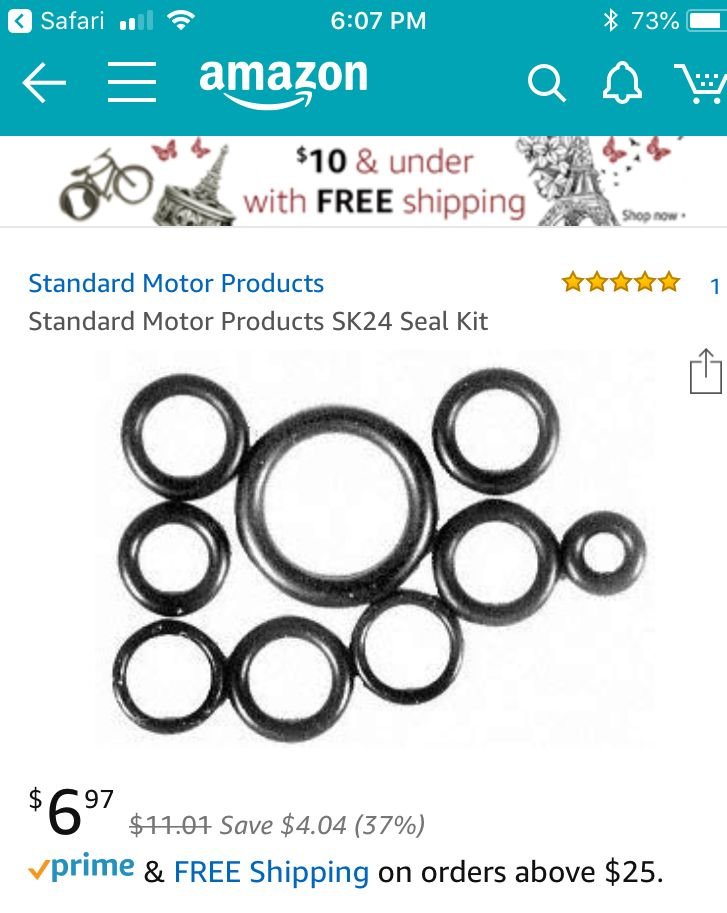Open the shopping cart
This screenshot has height=913, width=727.
tap(701, 84)
